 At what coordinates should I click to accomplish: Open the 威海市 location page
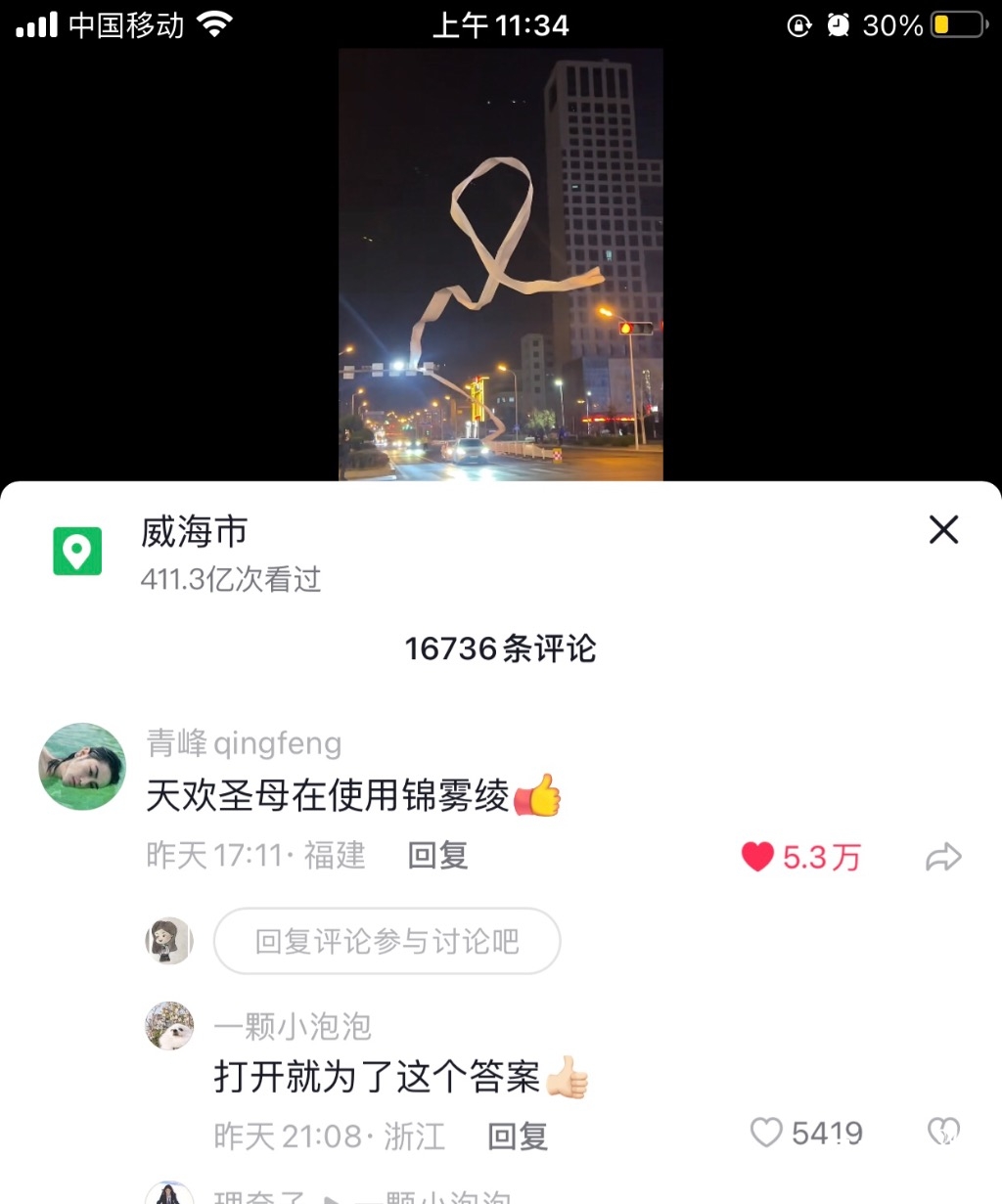[x=194, y=533]
